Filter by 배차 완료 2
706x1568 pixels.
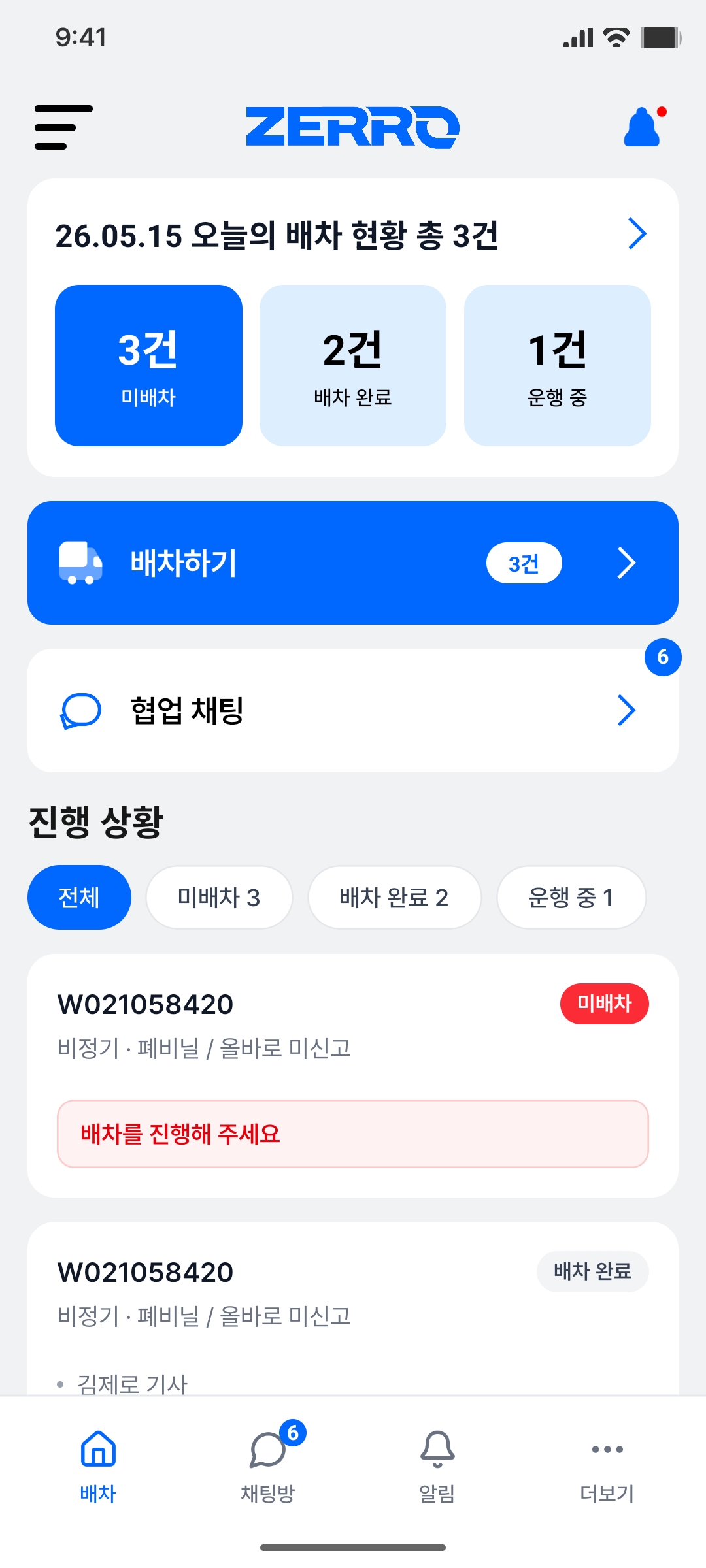point(394,897)
